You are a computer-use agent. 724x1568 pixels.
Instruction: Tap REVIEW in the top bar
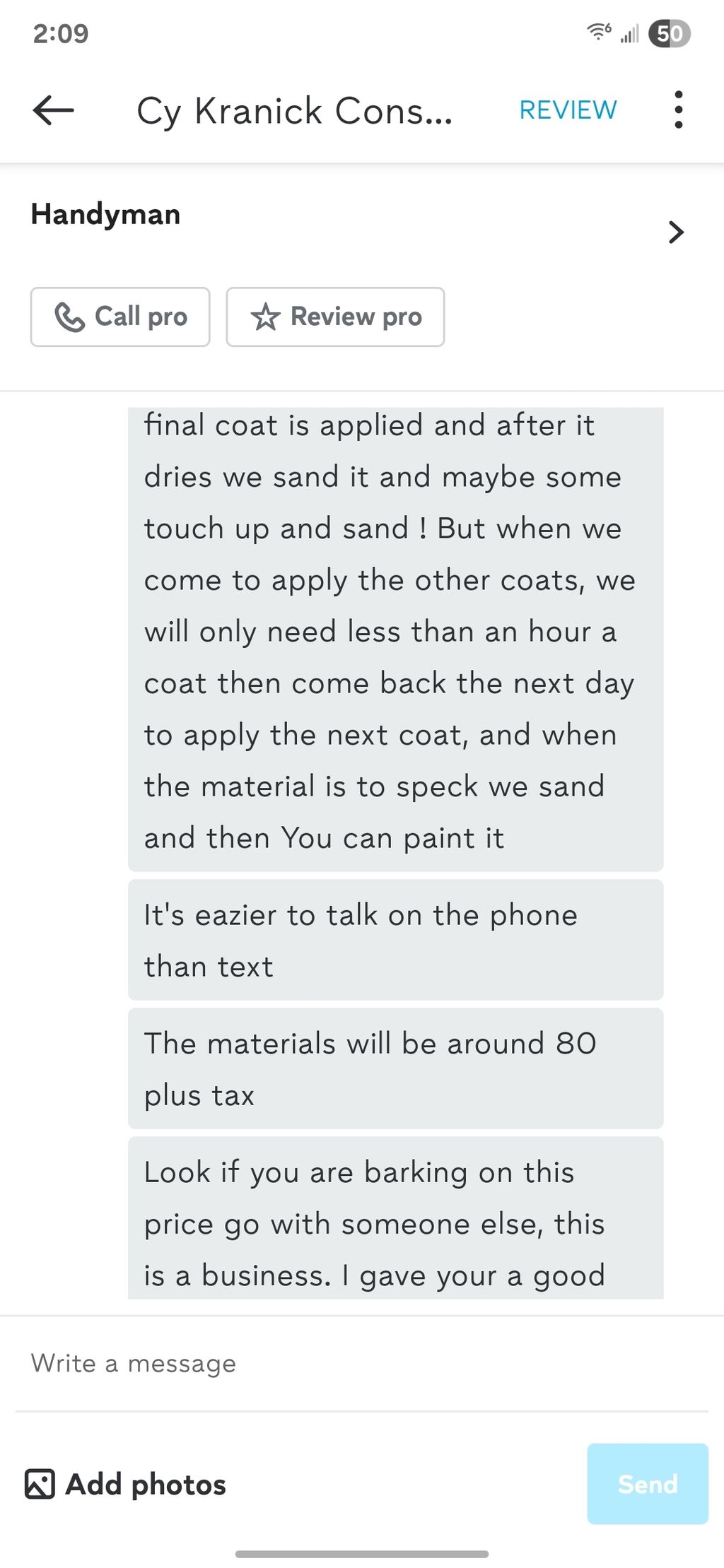[x=568, y=110]
